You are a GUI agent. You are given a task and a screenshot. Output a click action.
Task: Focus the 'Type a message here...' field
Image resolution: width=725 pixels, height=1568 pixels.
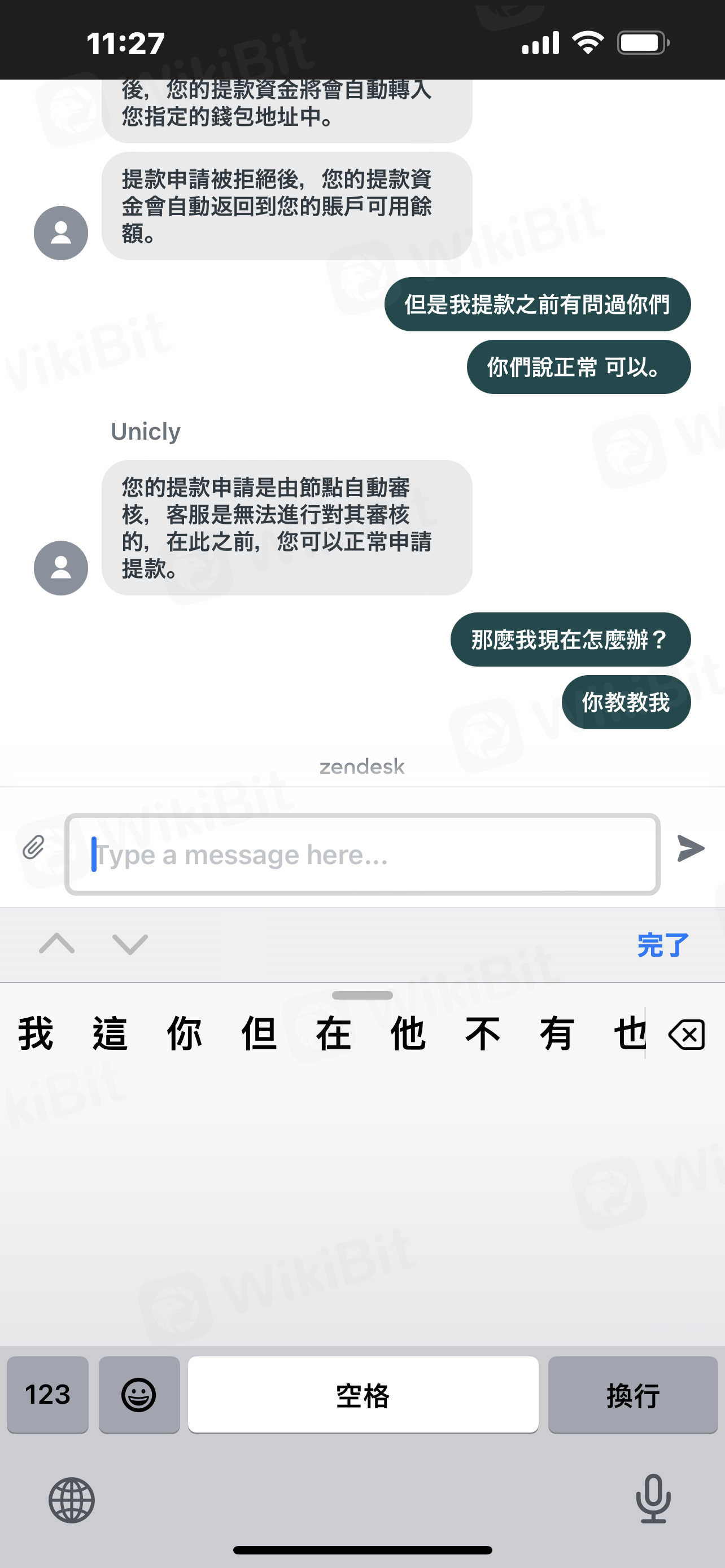362,854
